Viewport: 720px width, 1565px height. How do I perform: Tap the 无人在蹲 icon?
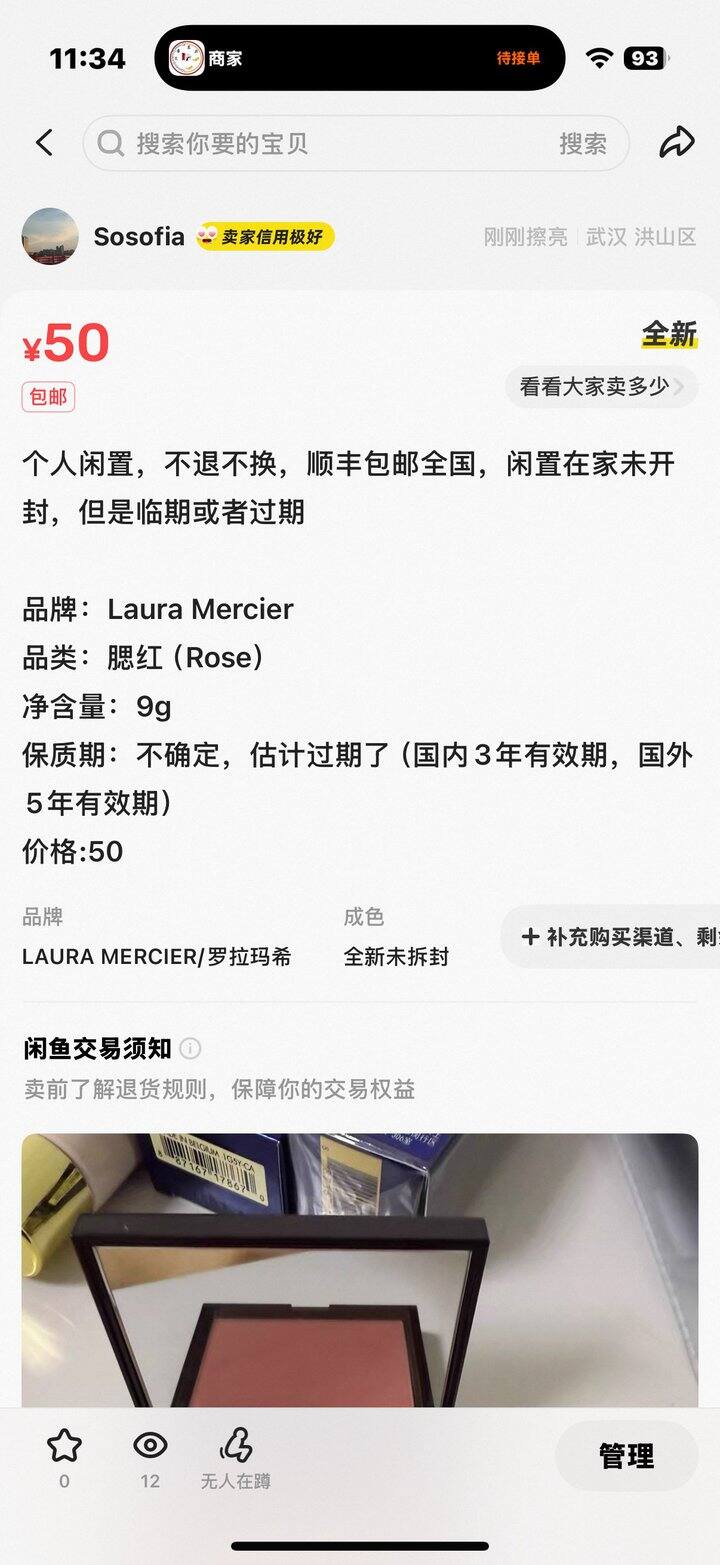pyautogui.click(x=236, y=1445)
